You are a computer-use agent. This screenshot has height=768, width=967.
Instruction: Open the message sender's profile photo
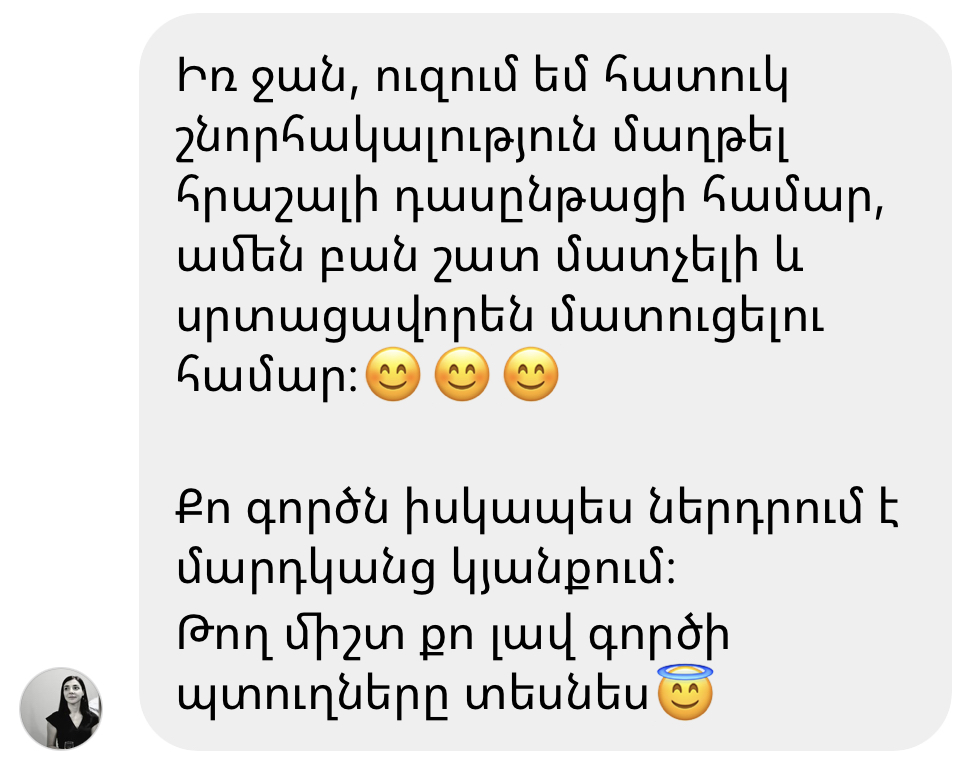[x=61, y=708]
